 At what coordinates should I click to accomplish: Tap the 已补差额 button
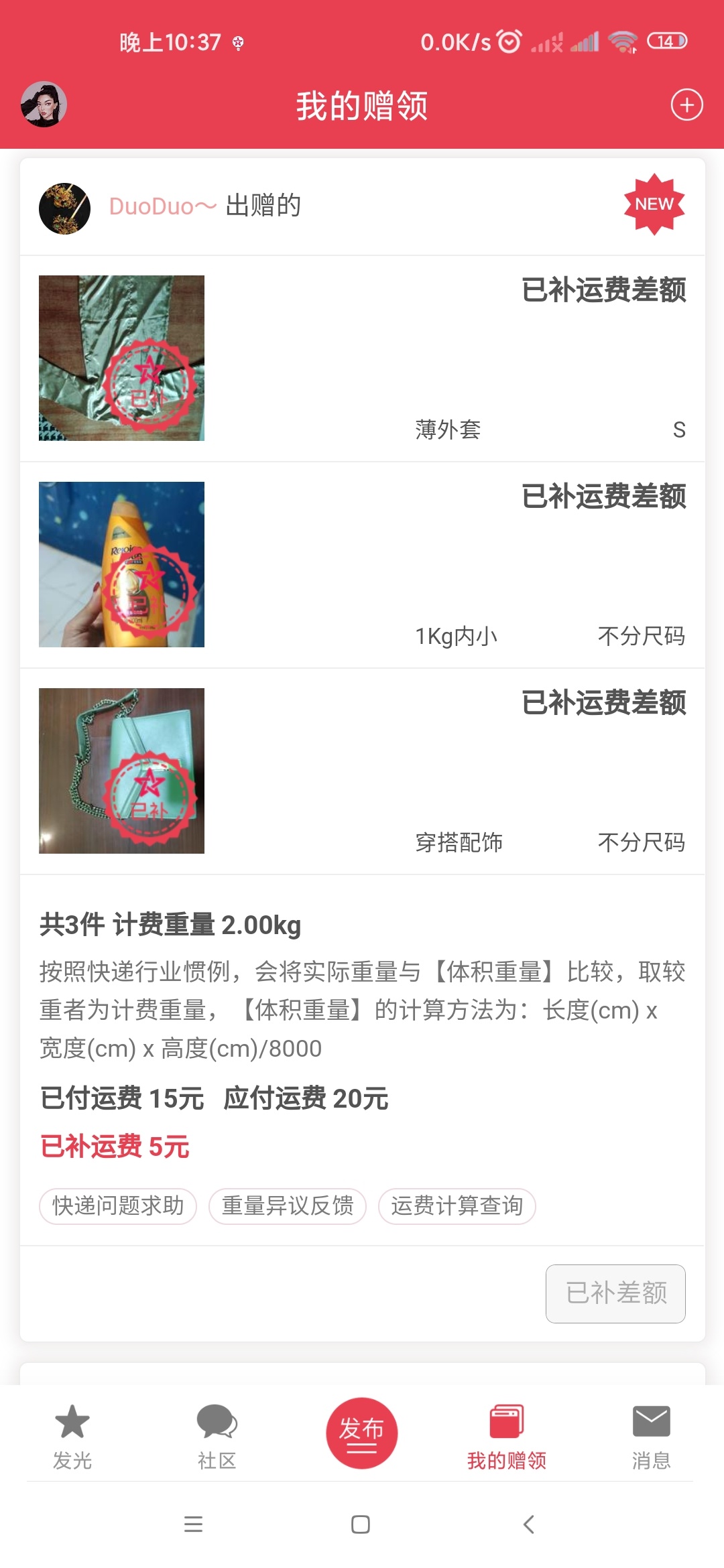[615, 1293]
